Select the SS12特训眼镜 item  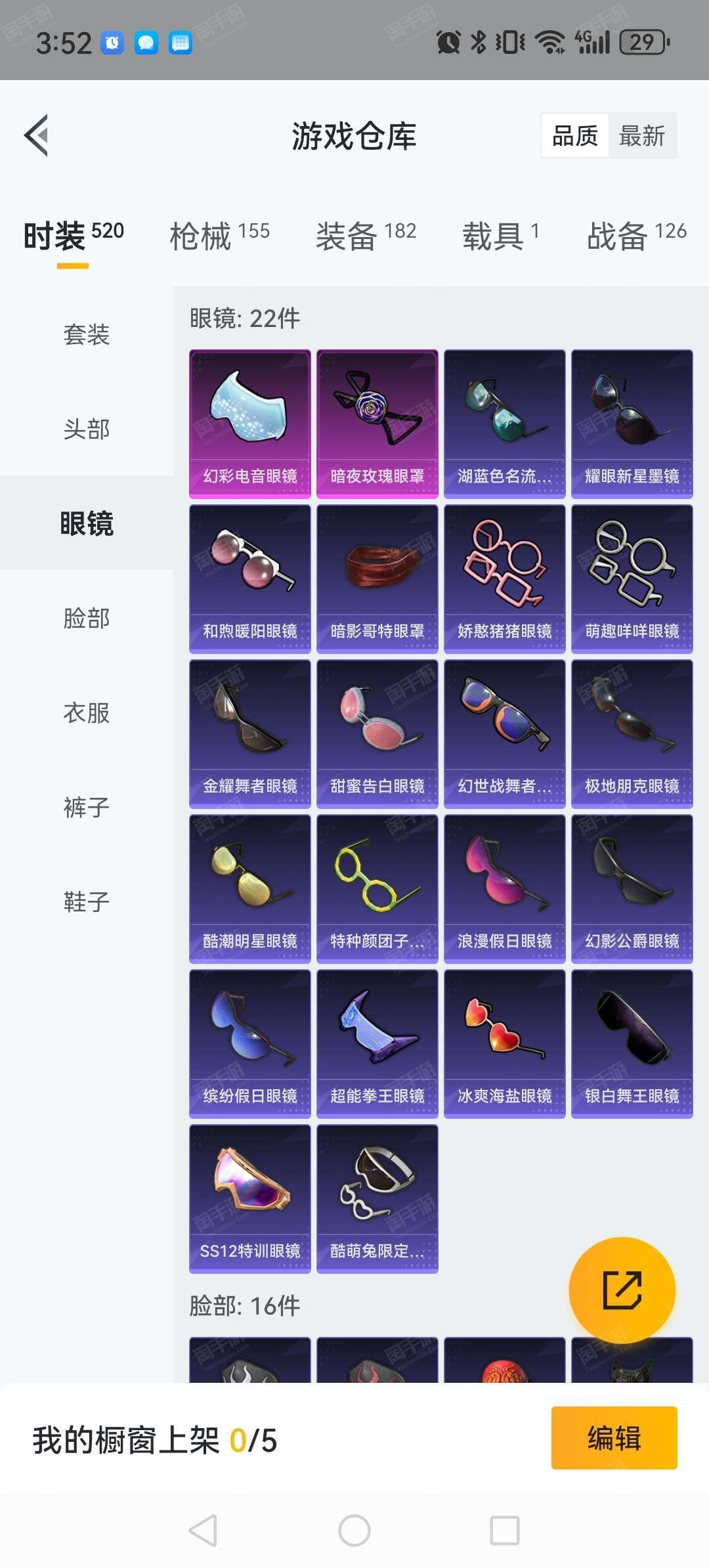coord(249,1199)
